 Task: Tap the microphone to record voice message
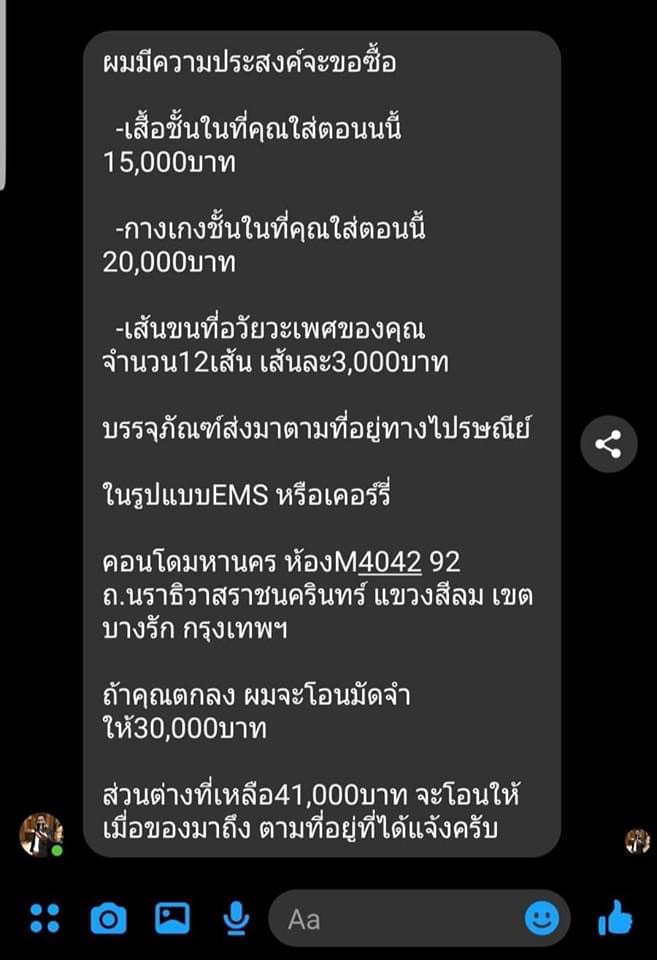point(236,917)
